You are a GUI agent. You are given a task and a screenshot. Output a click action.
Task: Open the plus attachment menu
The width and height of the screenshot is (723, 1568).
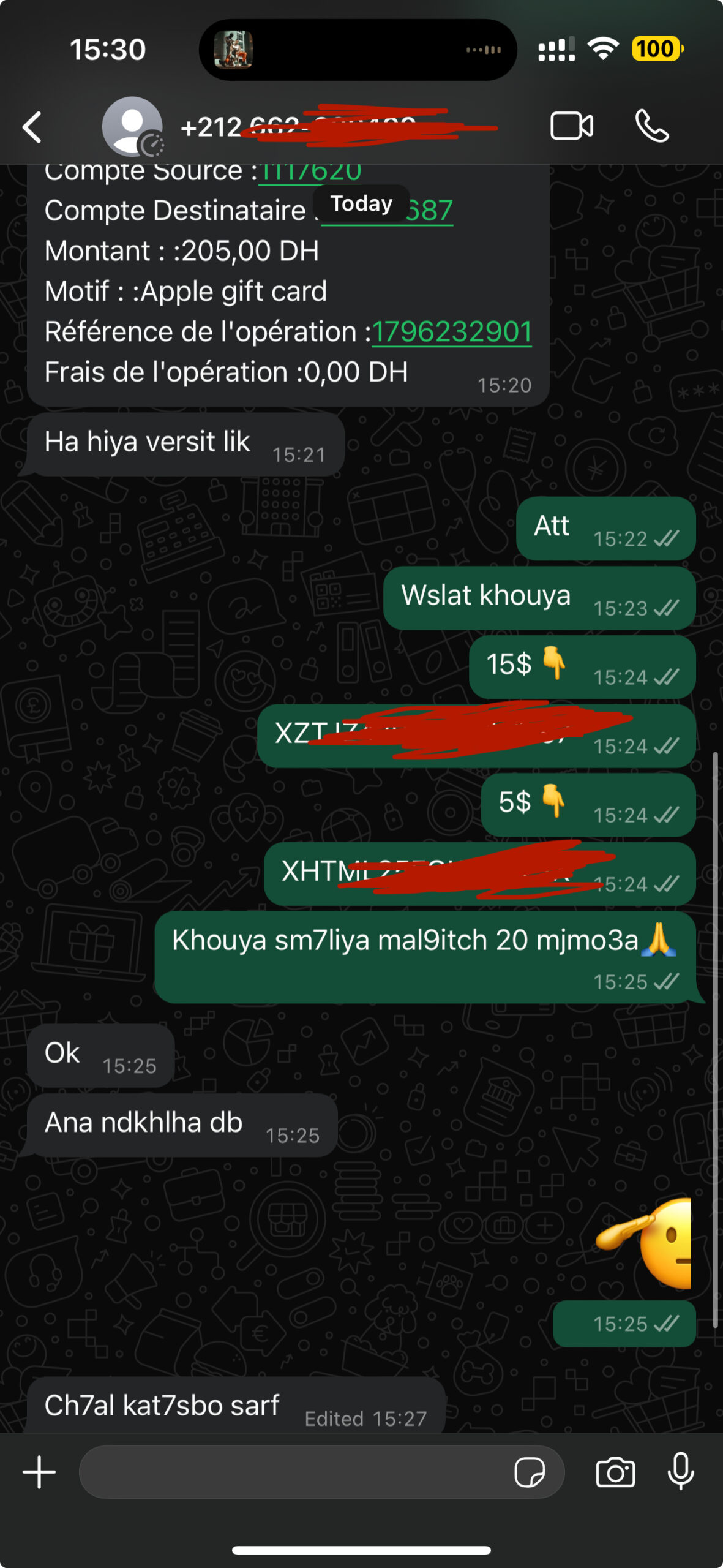[39, 1472]
